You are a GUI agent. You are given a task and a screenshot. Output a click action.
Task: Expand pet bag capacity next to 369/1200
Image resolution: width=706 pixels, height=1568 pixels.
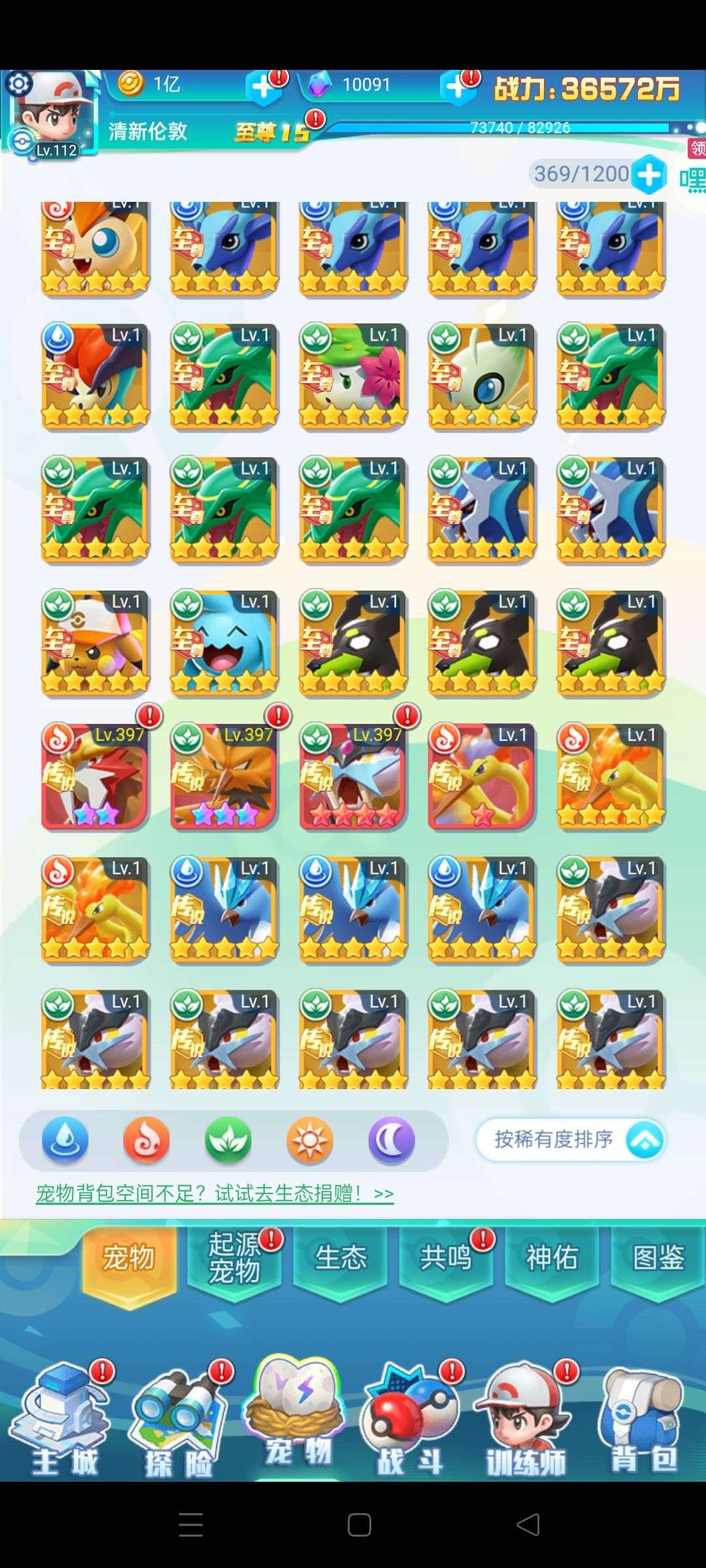coord(648,174)
